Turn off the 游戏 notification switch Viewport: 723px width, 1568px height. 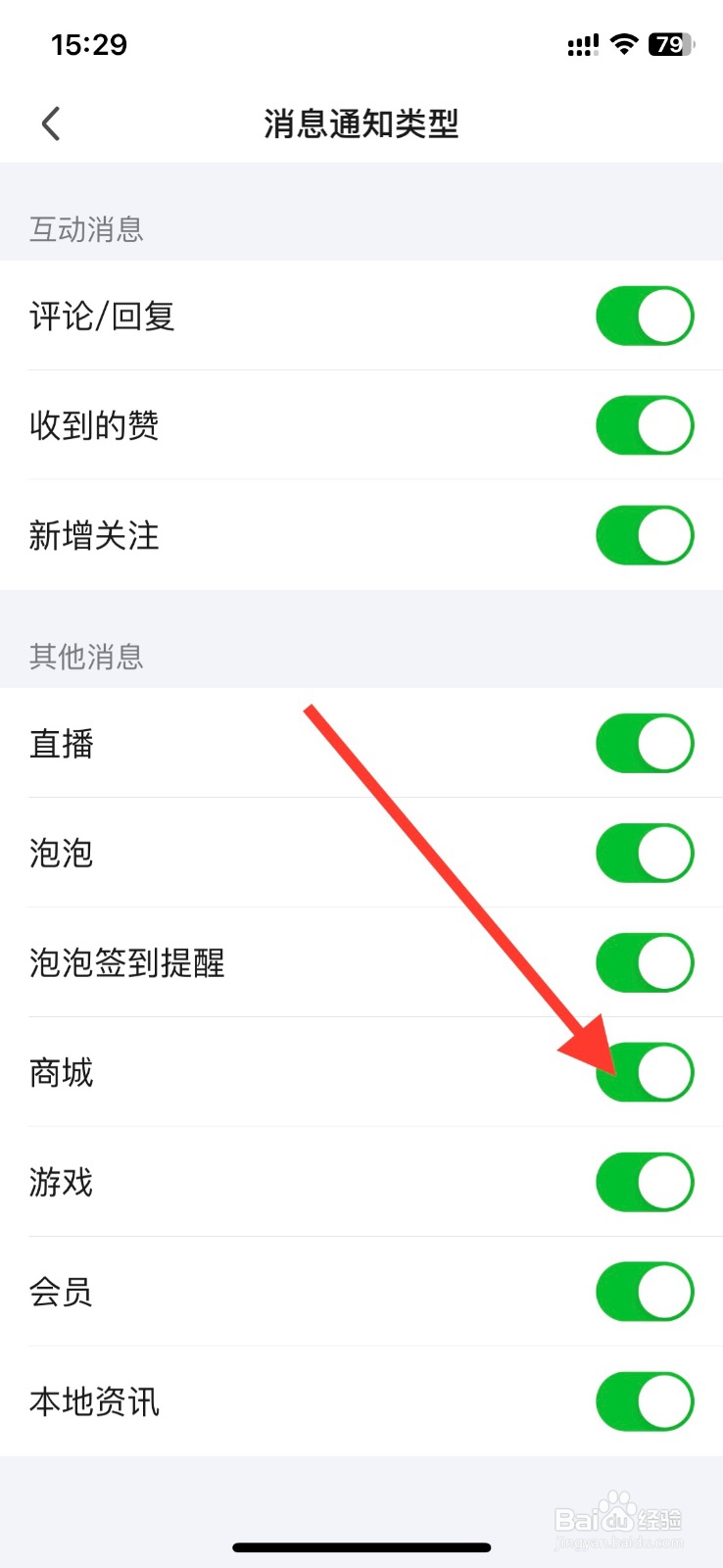click(x=645, y=1182)
